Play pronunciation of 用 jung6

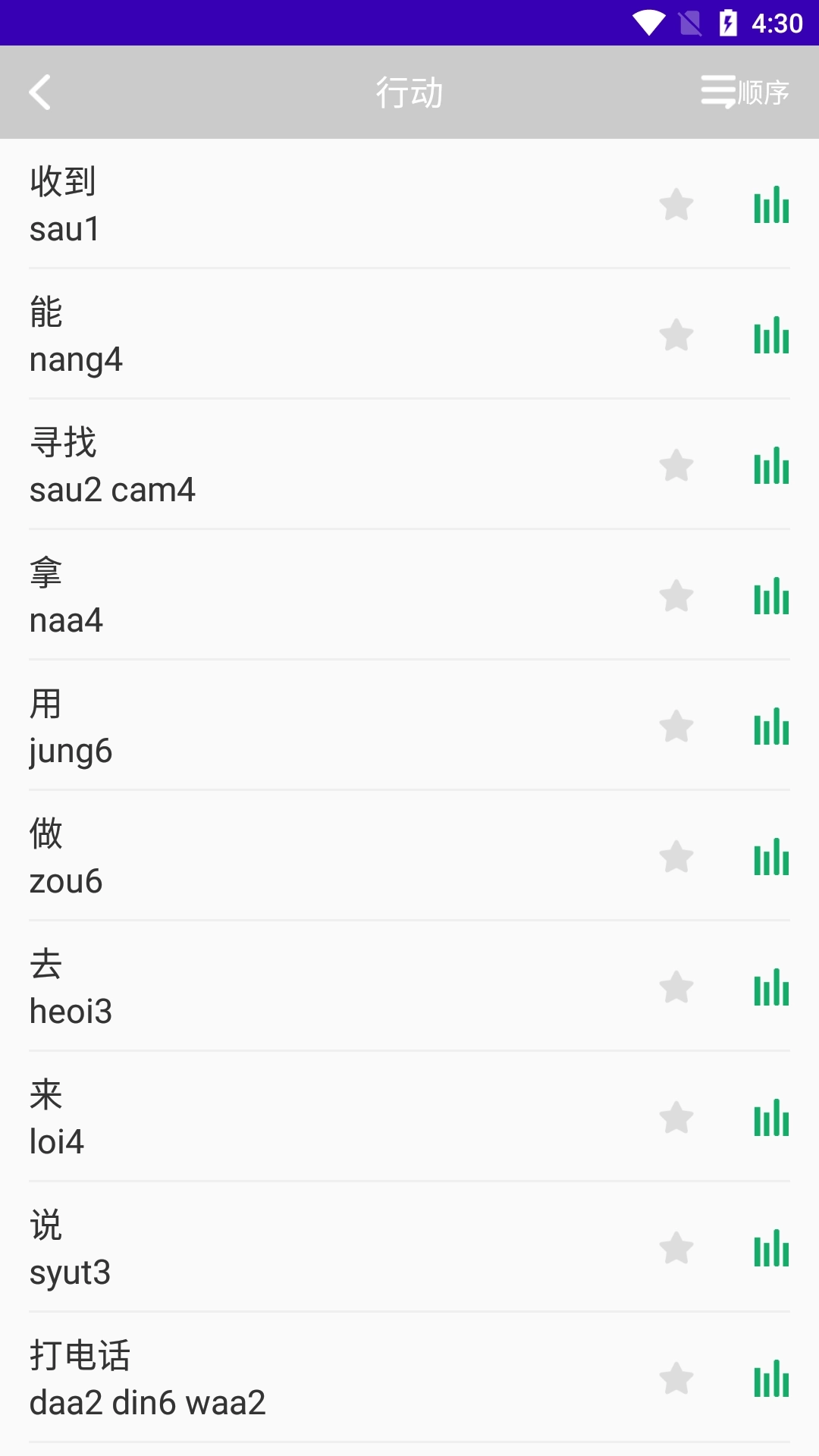(771, 726)
